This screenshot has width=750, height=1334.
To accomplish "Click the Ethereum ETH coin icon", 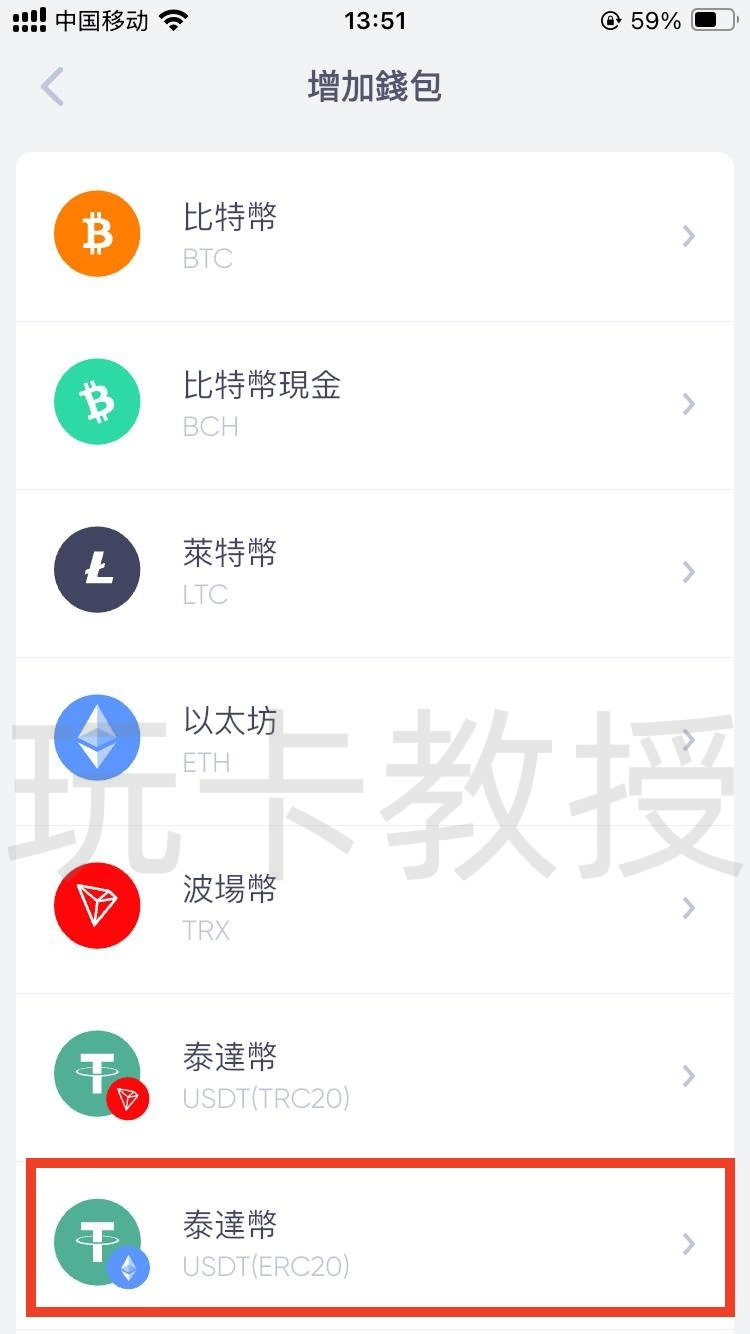I will pyautogui.click(x=96, y=737).
